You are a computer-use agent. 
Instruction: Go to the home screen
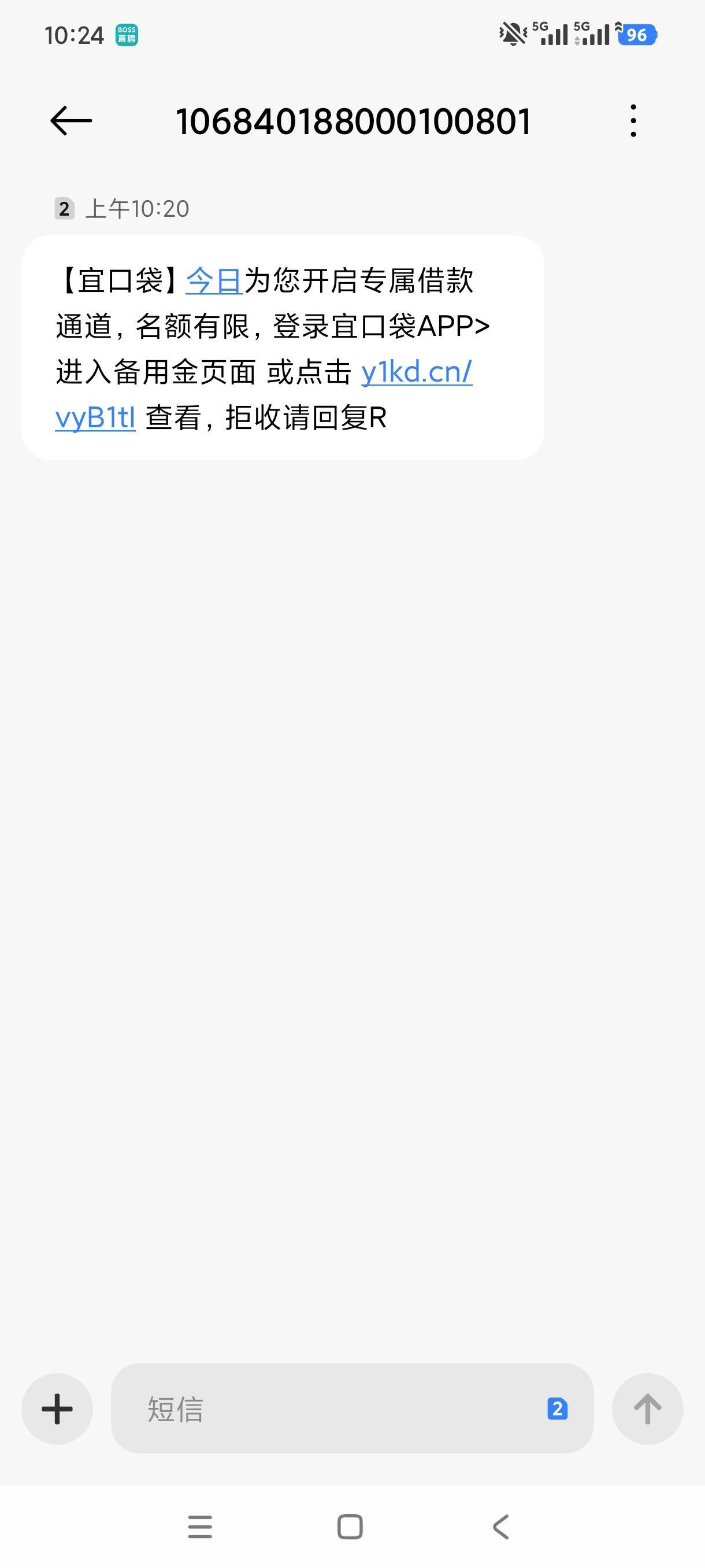(x=350, y=1526)
